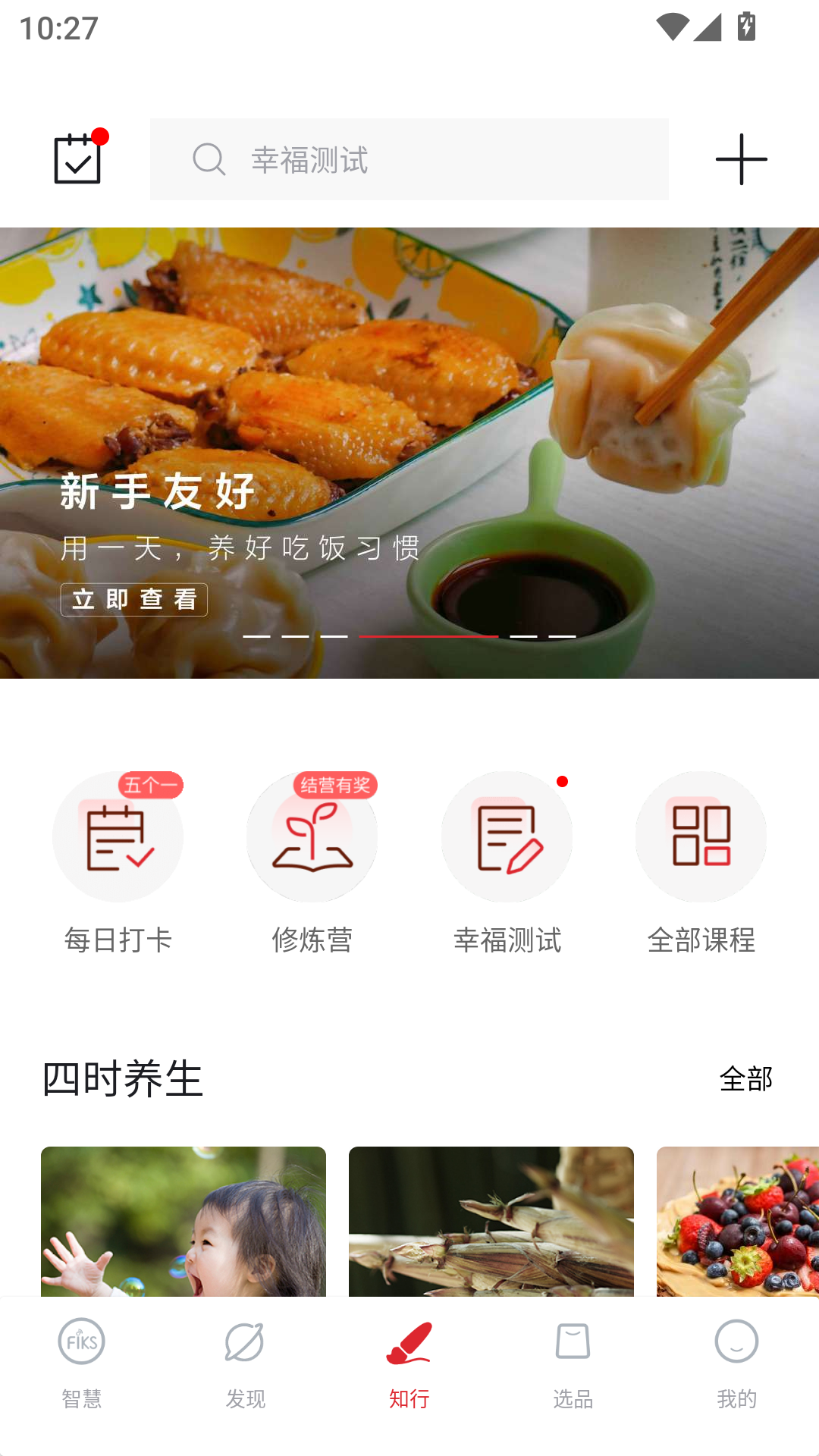Tap 立即查看 on the banner
Image resolution: width=819 pixels, height=1456 pixels.
[134, 600]
